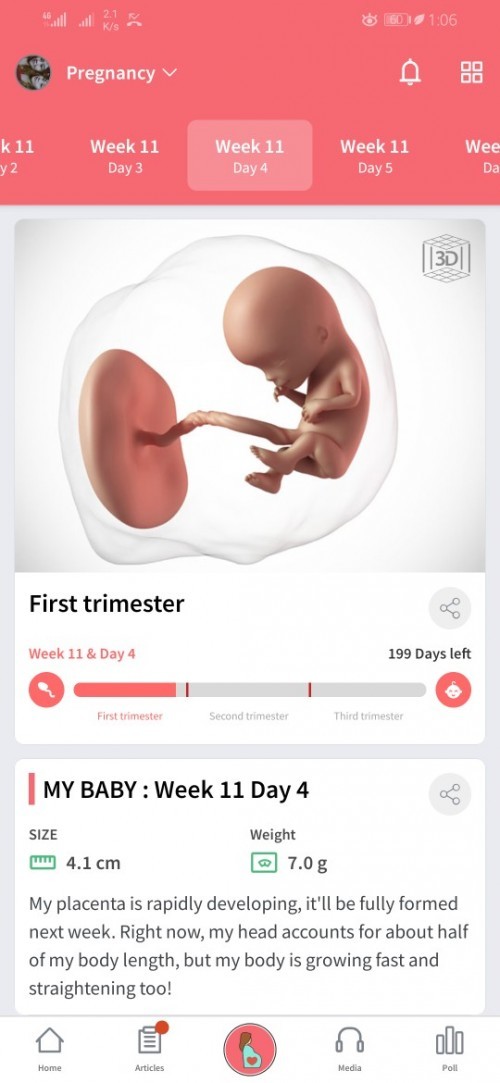Viewport: 500px width, 1083px height.
Task: Select Week 11 Day 5
Action: [x=374, y=155]
